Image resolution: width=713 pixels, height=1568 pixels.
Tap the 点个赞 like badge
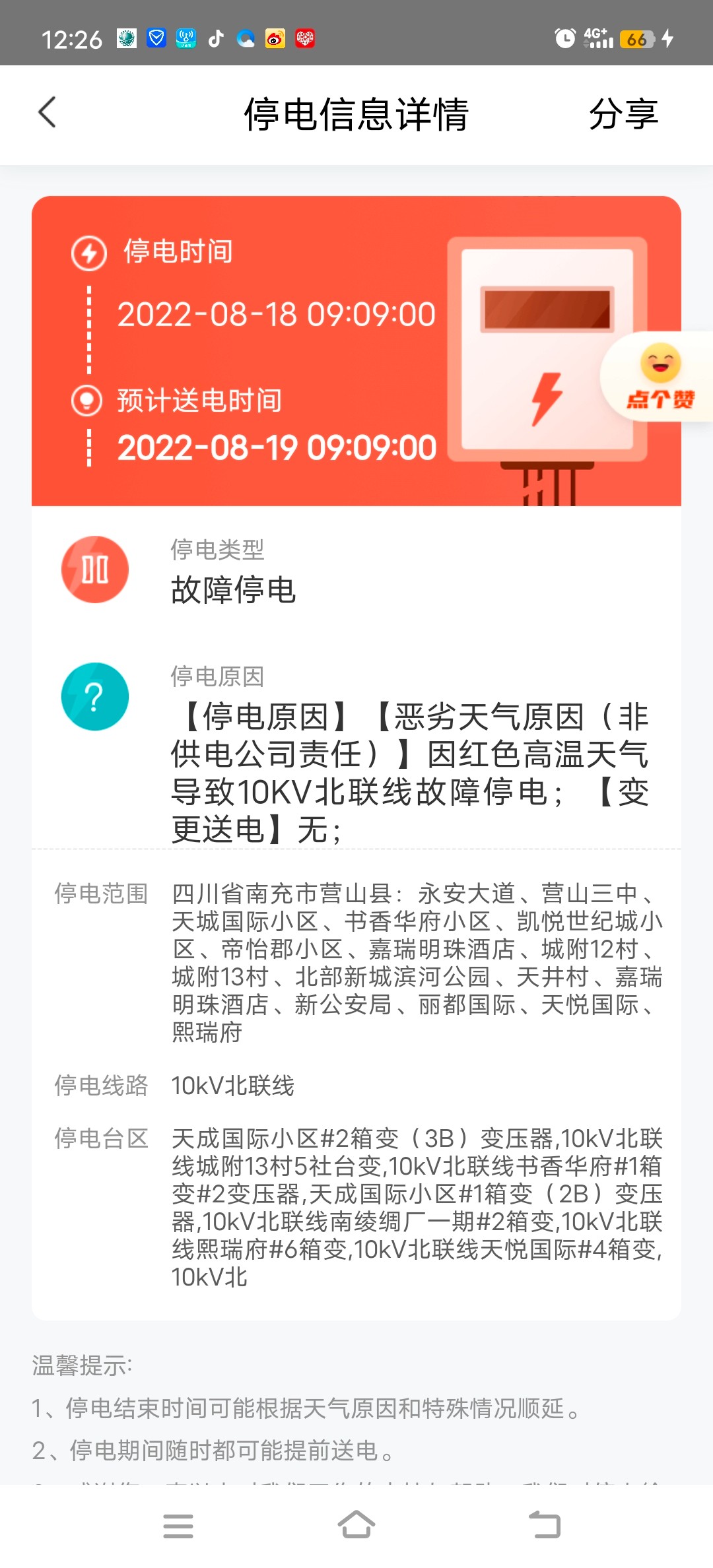point(660,377)
